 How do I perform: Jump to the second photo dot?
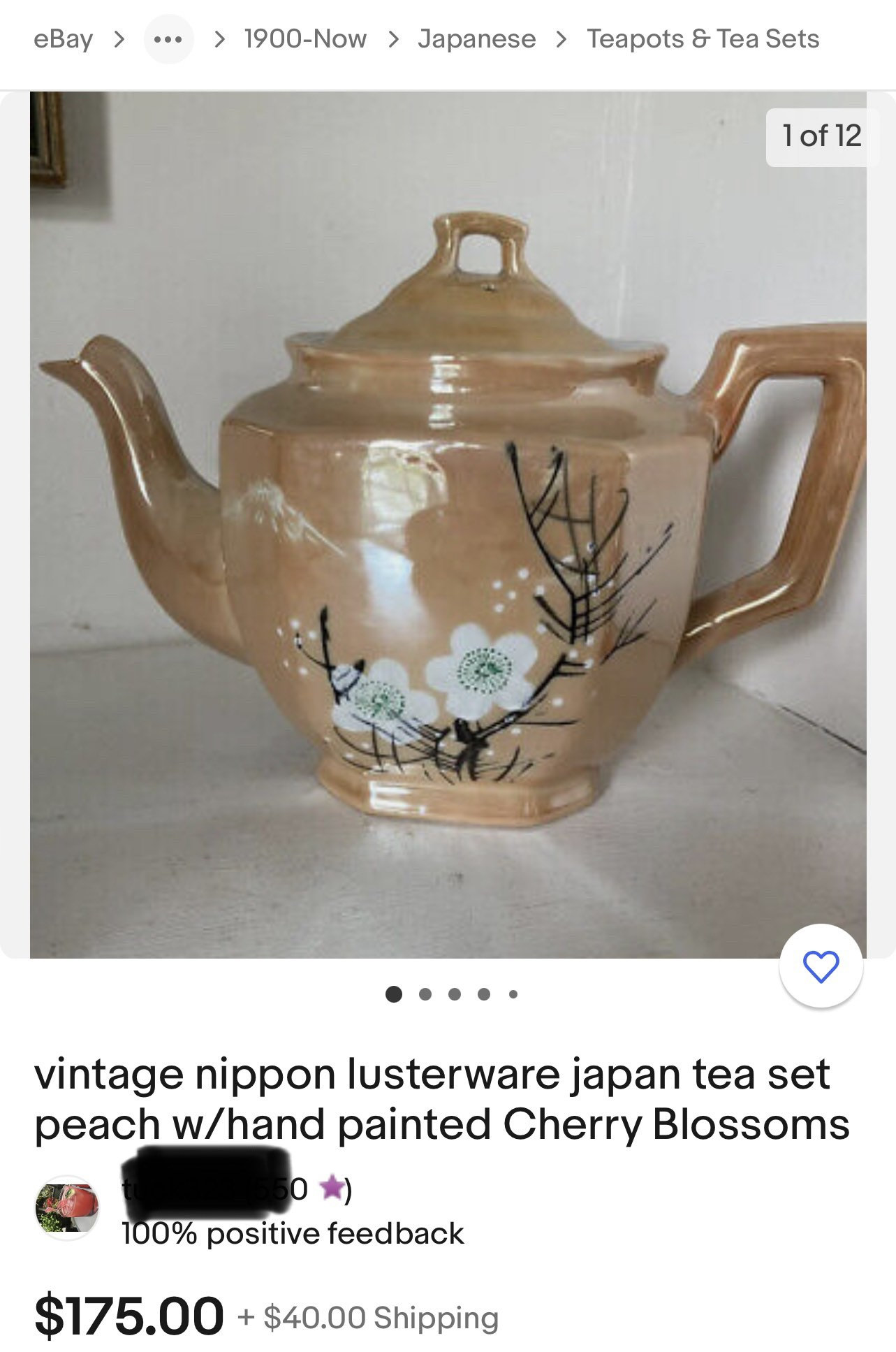[x=425, y=994]
